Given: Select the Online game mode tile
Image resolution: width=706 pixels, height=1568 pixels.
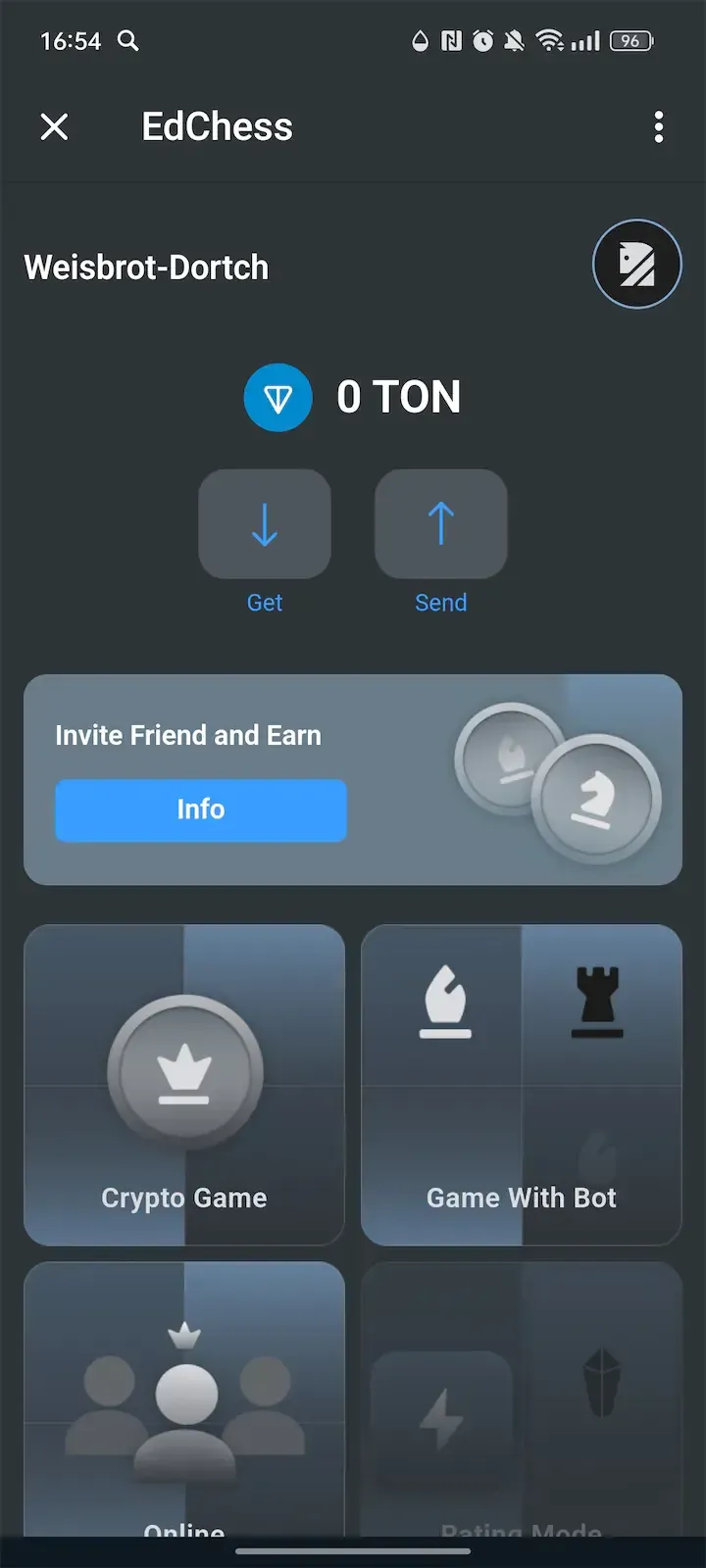Looking at the screenshot, I should (x=184, y=1401).
